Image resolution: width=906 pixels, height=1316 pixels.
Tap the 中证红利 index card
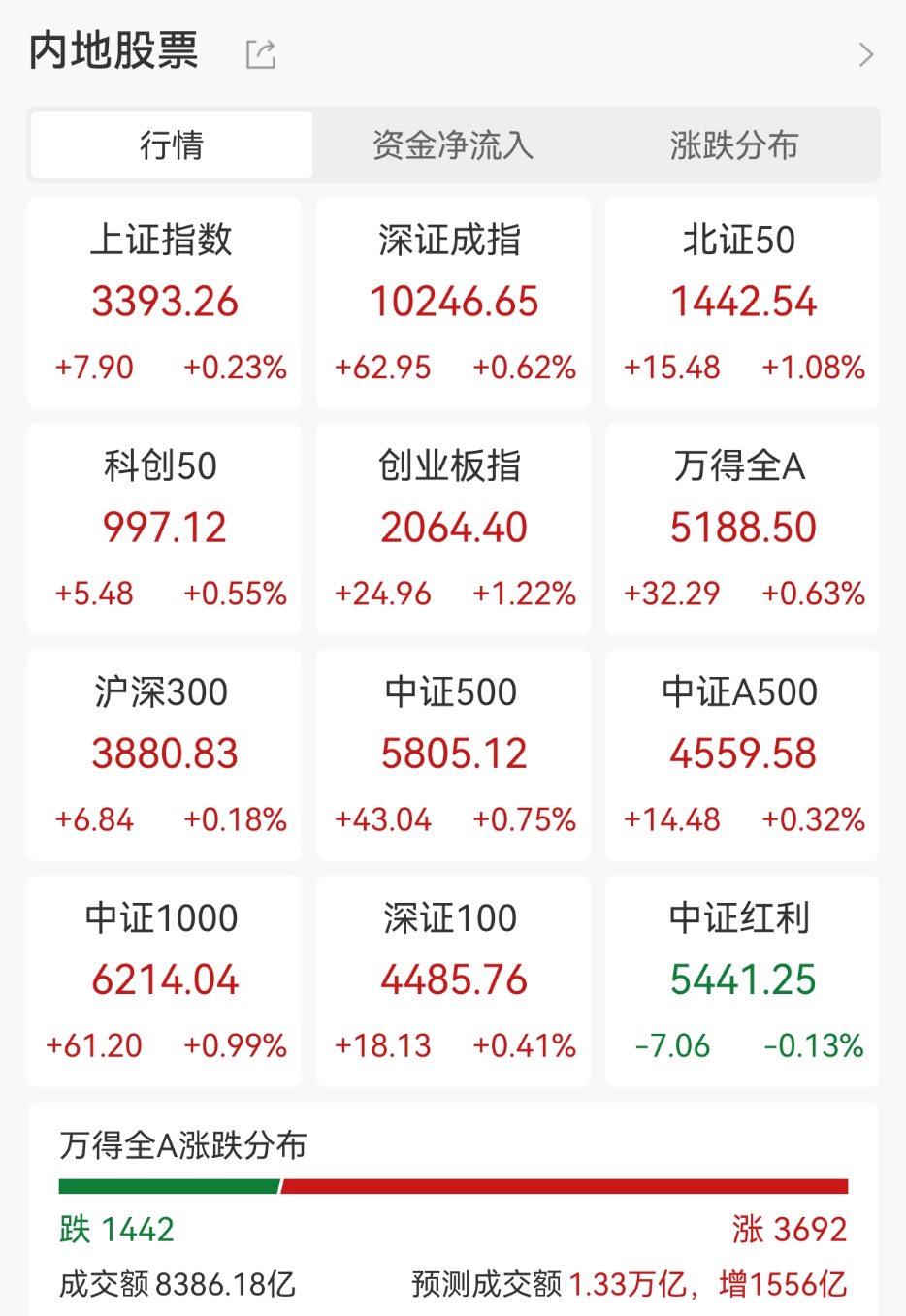click(x=742, y=980)
